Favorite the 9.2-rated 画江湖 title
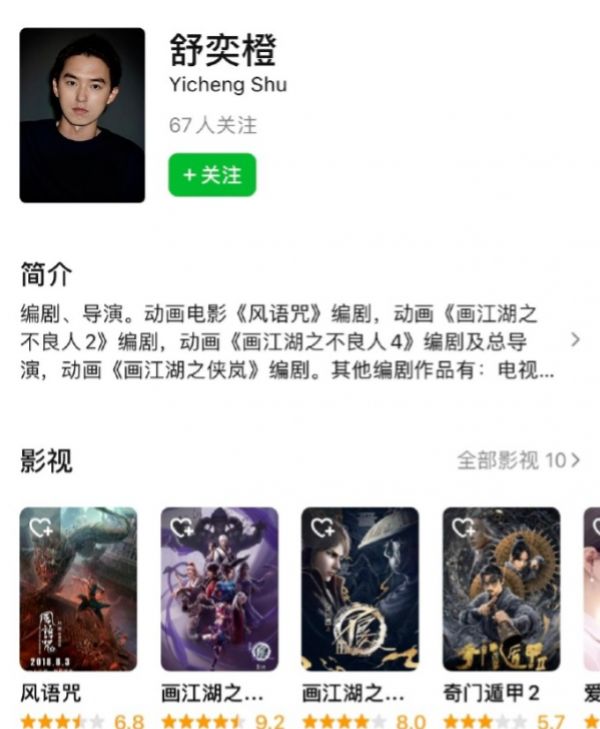The image size is (600, 729). point(181,527)
